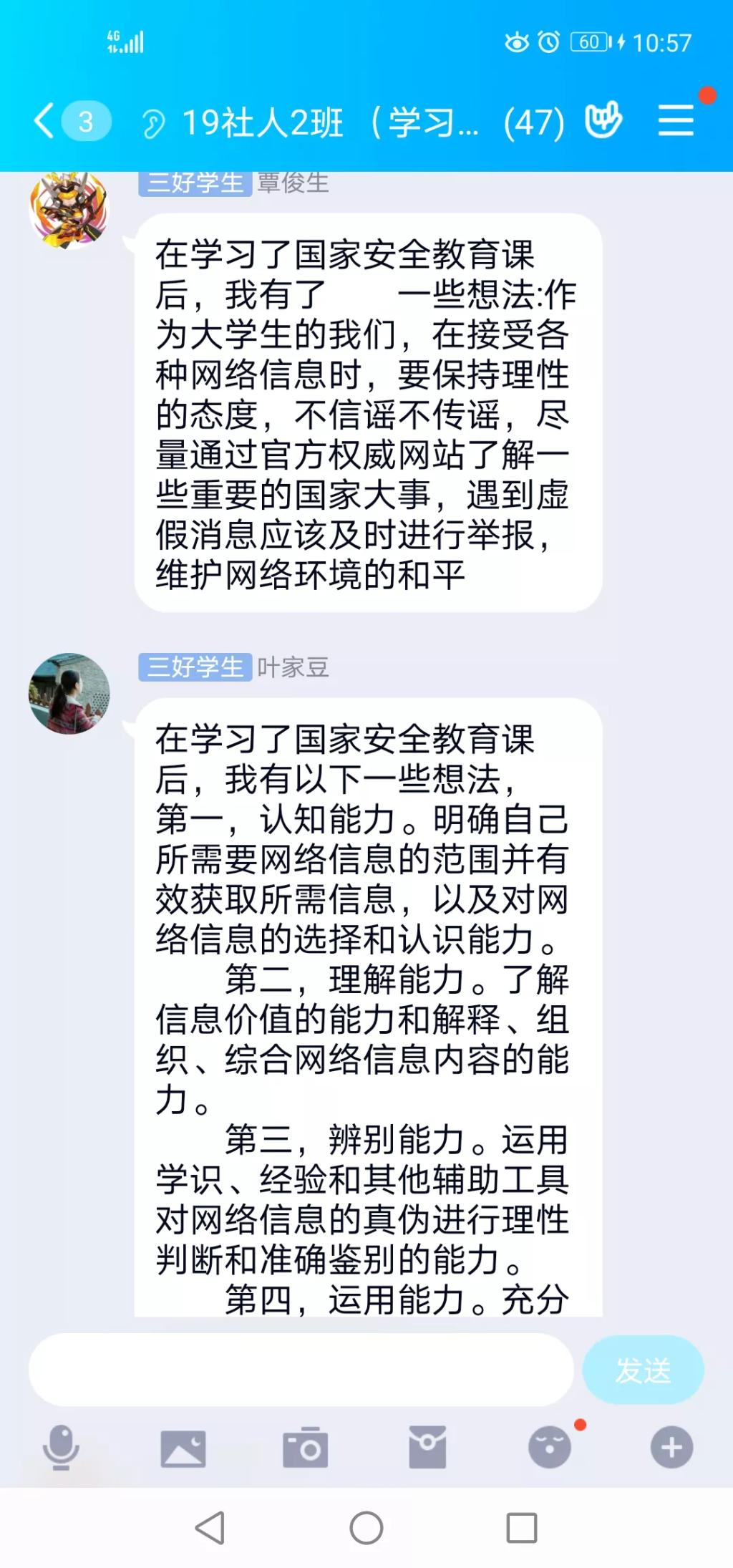Open the group interaction hand icon

click(x=603, y=122)
